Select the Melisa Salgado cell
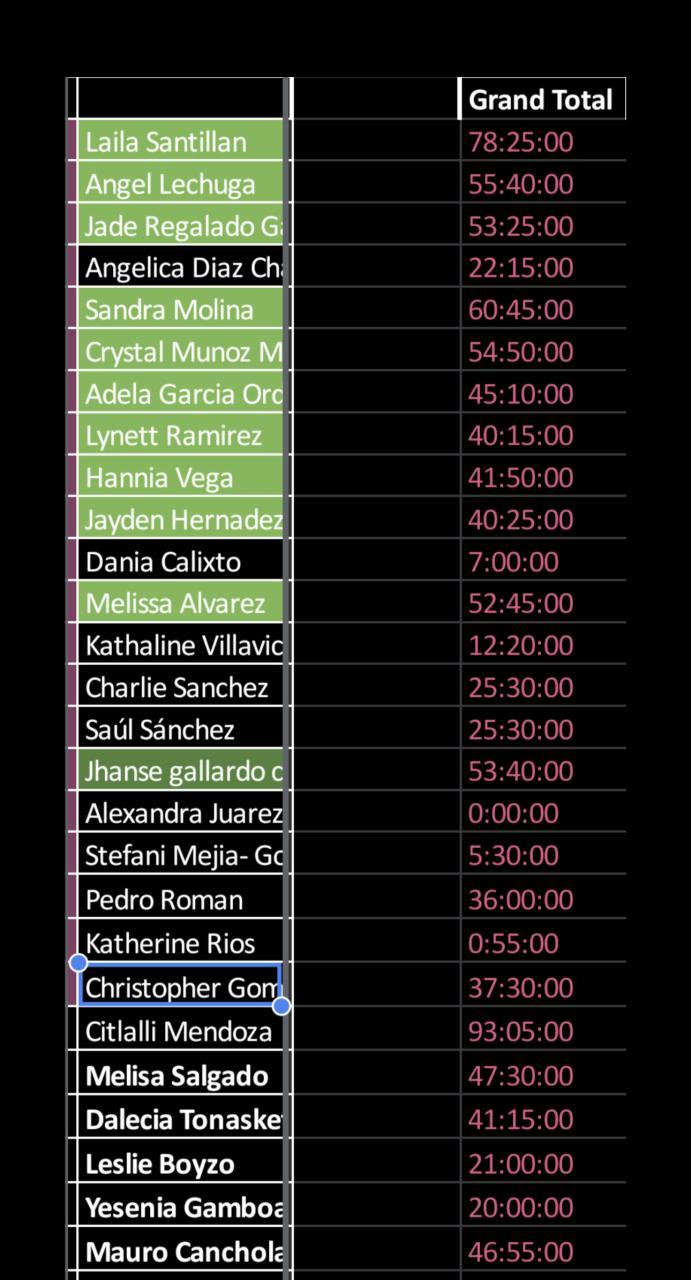Viewport: 691px width, 1280px height. (180, 1076)
